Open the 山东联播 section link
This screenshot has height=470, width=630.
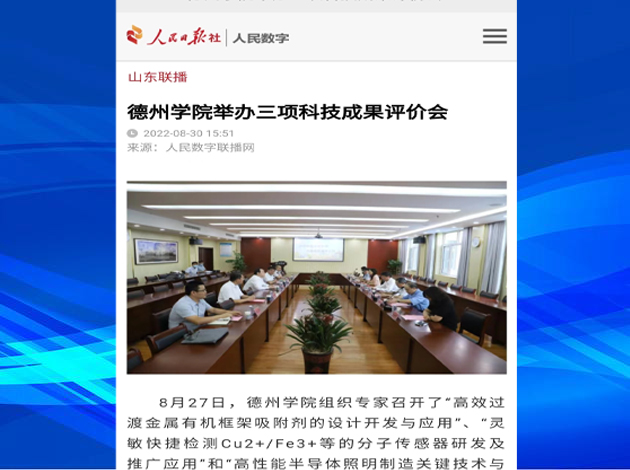[157, 77]
